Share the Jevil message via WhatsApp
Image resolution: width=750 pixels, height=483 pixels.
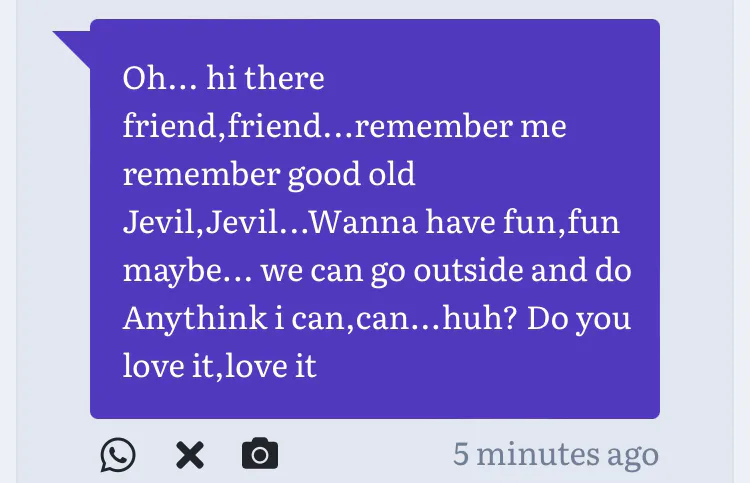118,455
